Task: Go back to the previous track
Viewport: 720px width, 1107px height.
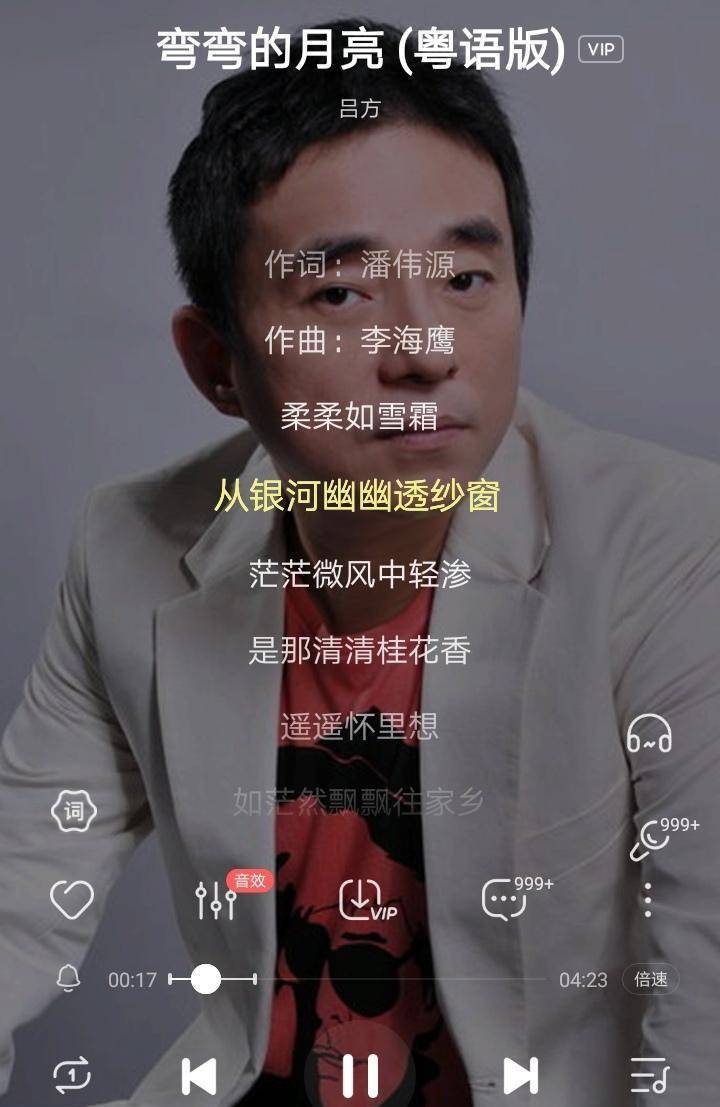Action: [x=199, y=1076]
